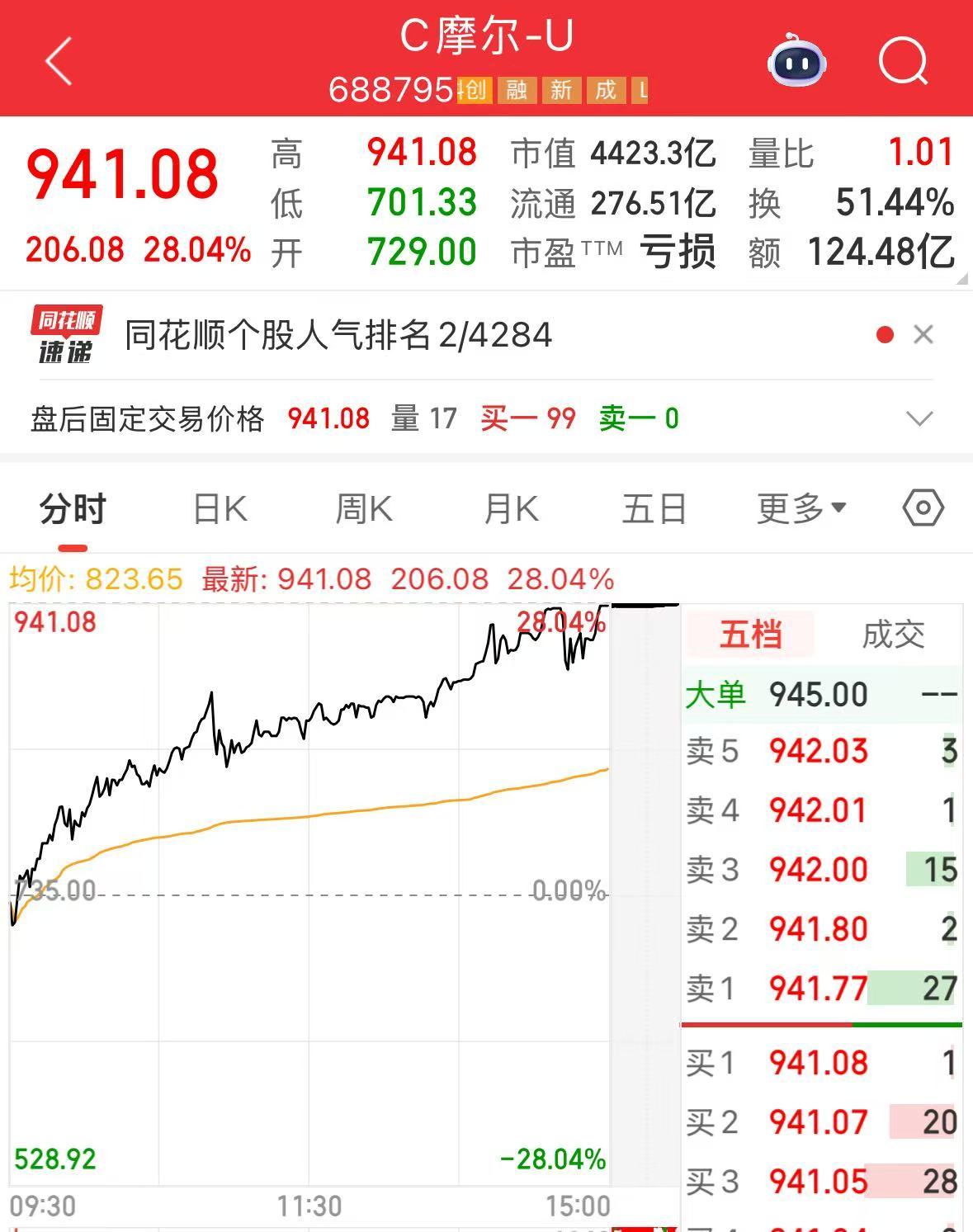Open 更多 chart period dropdown
The height and width of the screenshot is (1232, 973).
[801, 509]
